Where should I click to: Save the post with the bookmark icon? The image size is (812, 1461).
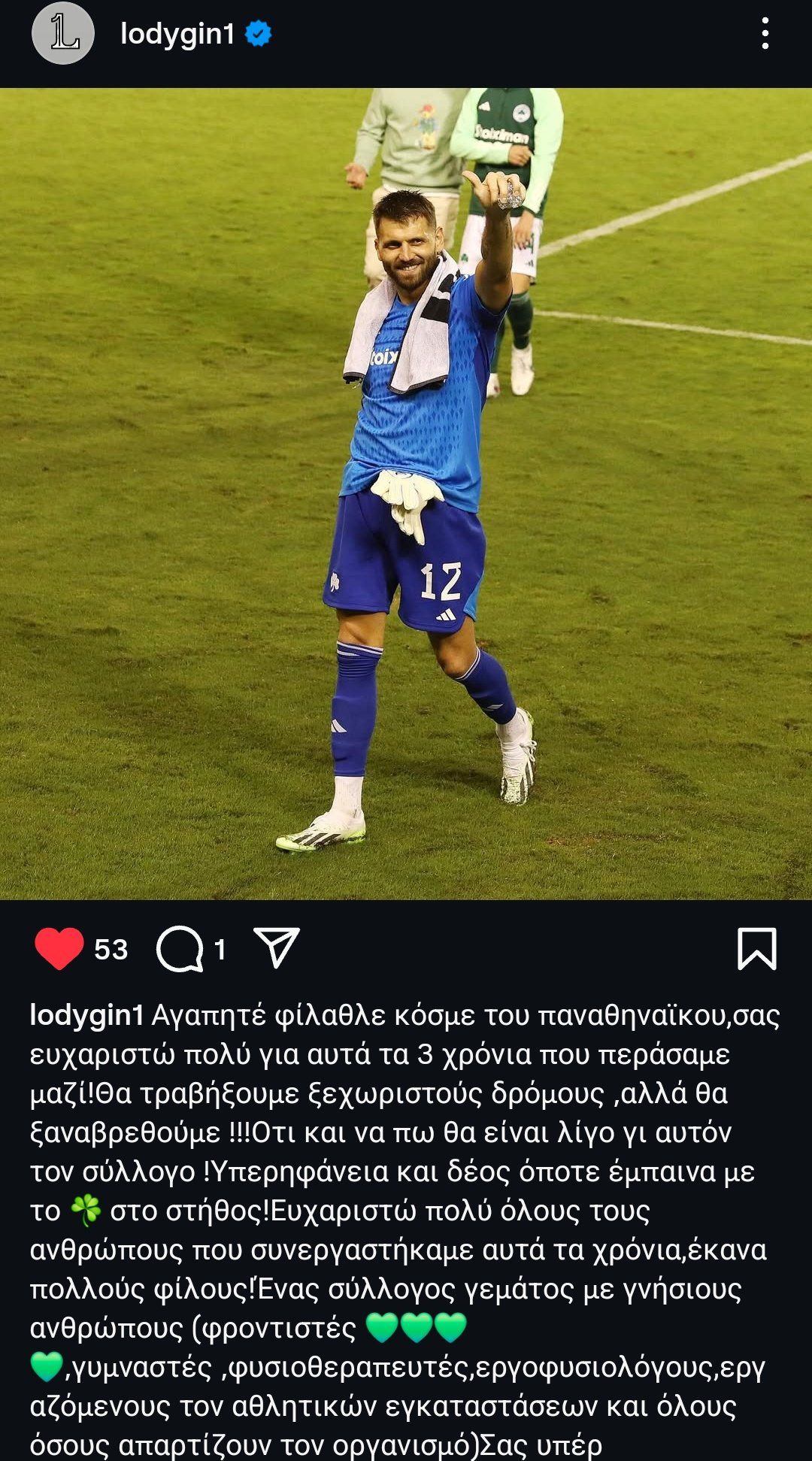point(756,949)
